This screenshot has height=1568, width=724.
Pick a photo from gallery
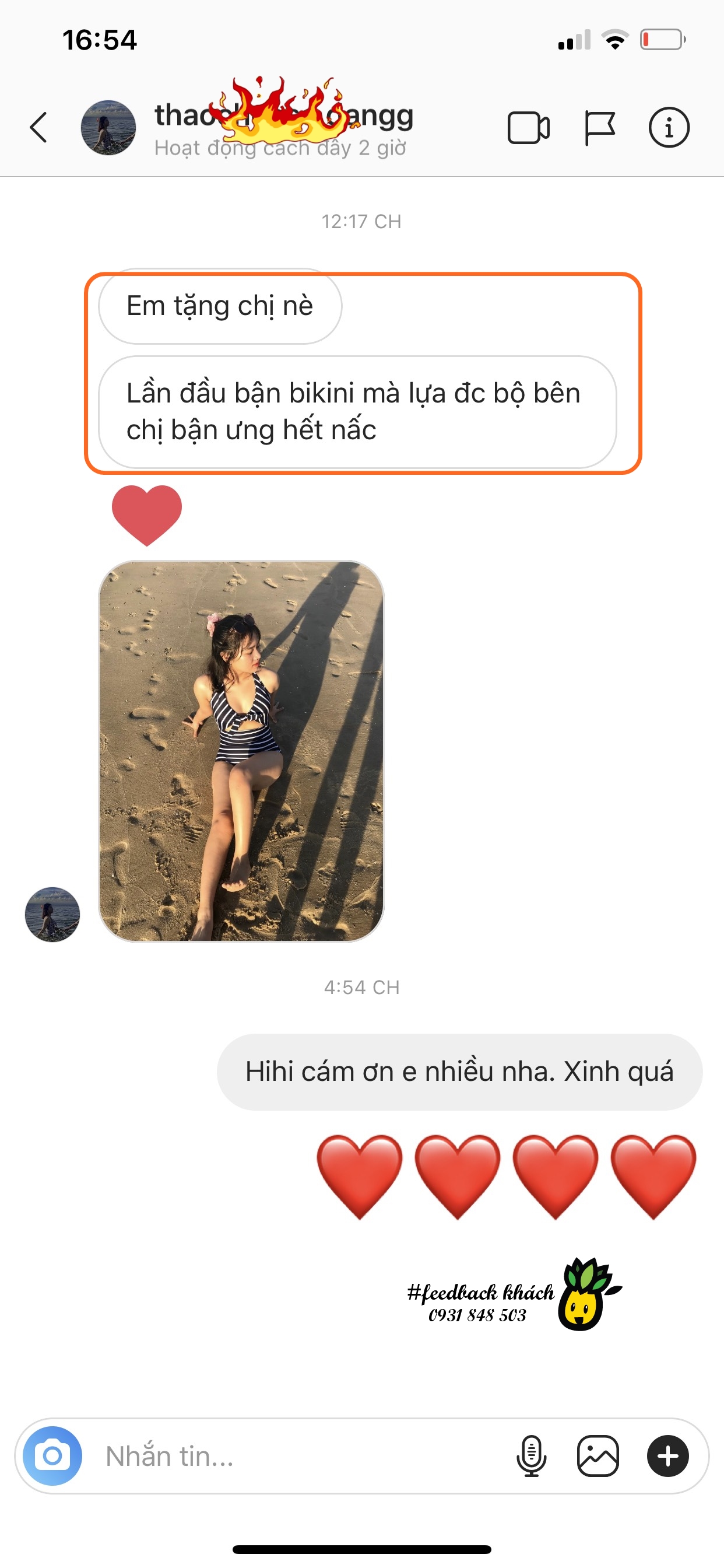coord(598,1456)
